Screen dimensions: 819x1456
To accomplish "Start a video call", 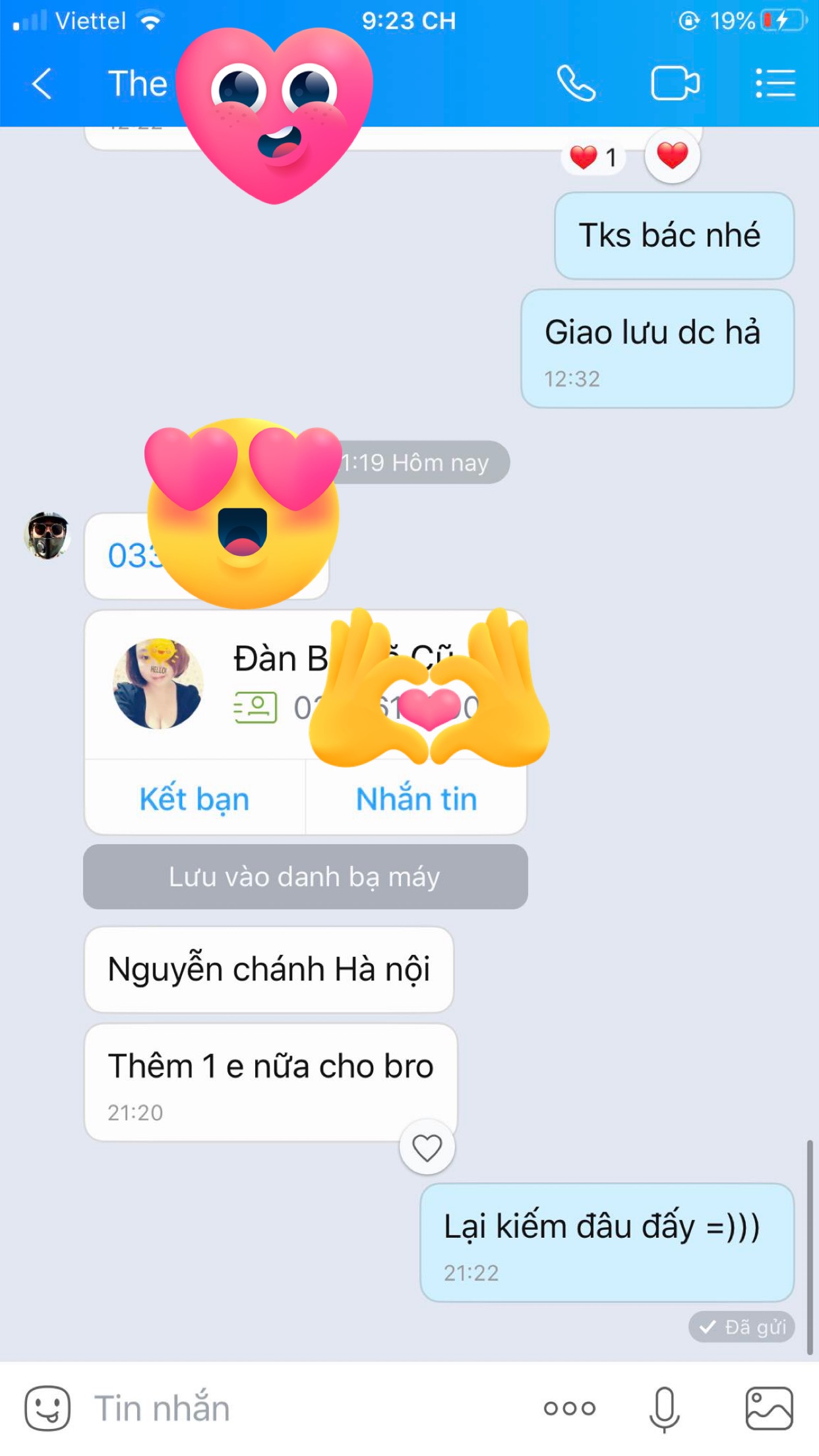I will pyautogui.click(x=675, y=84).
